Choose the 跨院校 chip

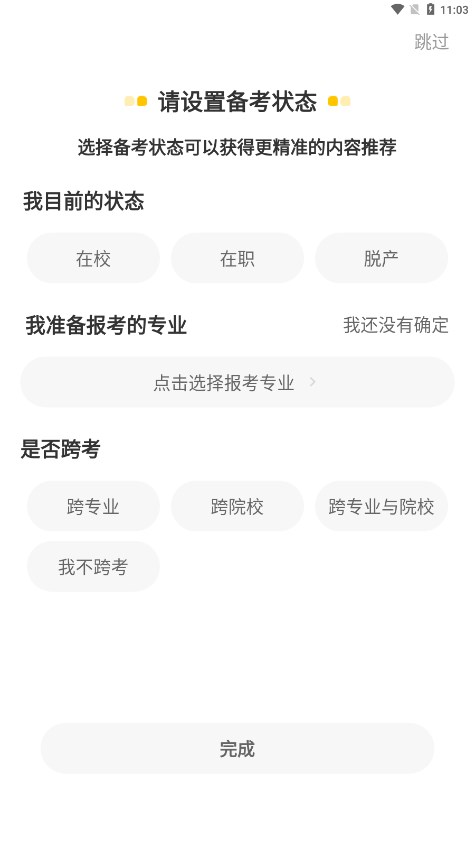[x=238, y=507]
